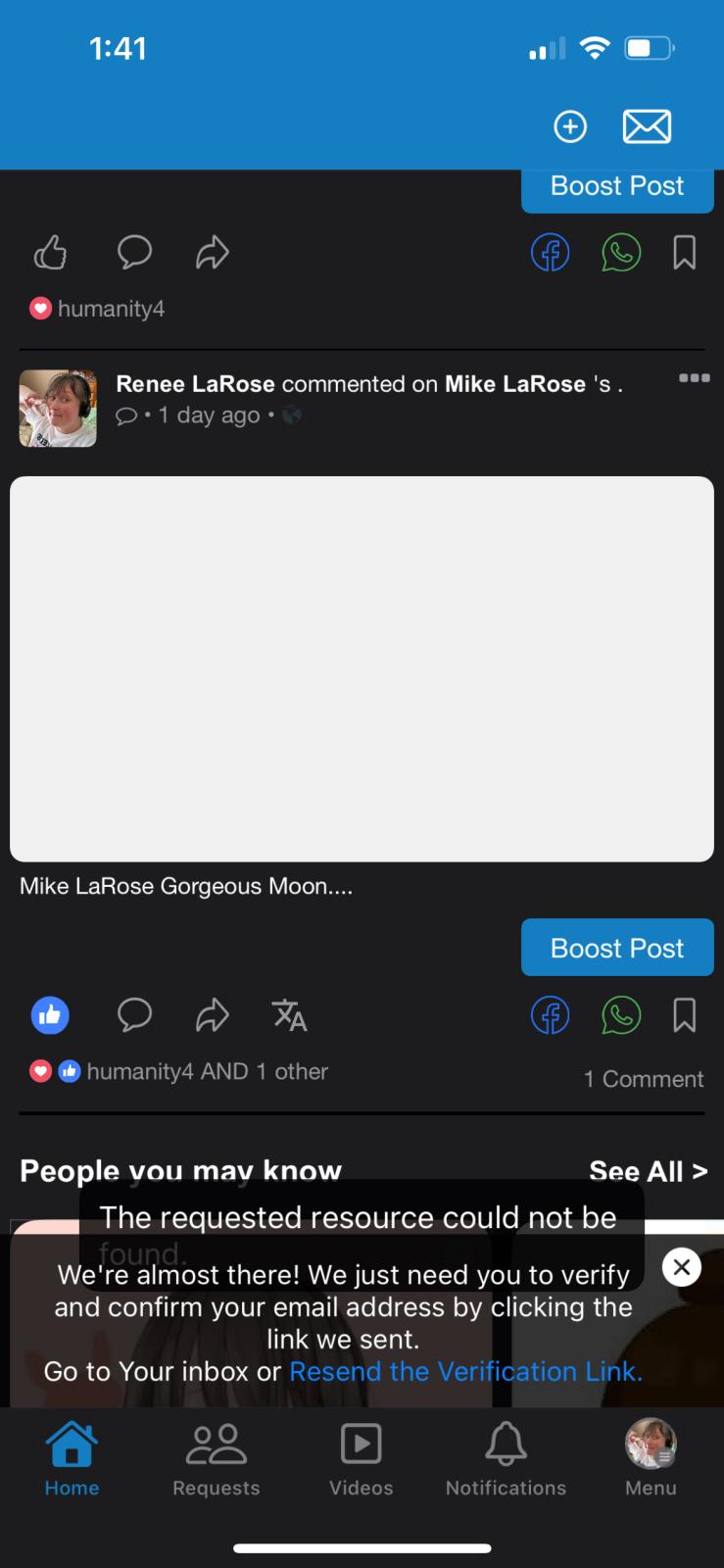Comment on the Gorgeous Moon post
Image resolution: width=724 pixels, height=1568 pixels.
[134, 1015]
